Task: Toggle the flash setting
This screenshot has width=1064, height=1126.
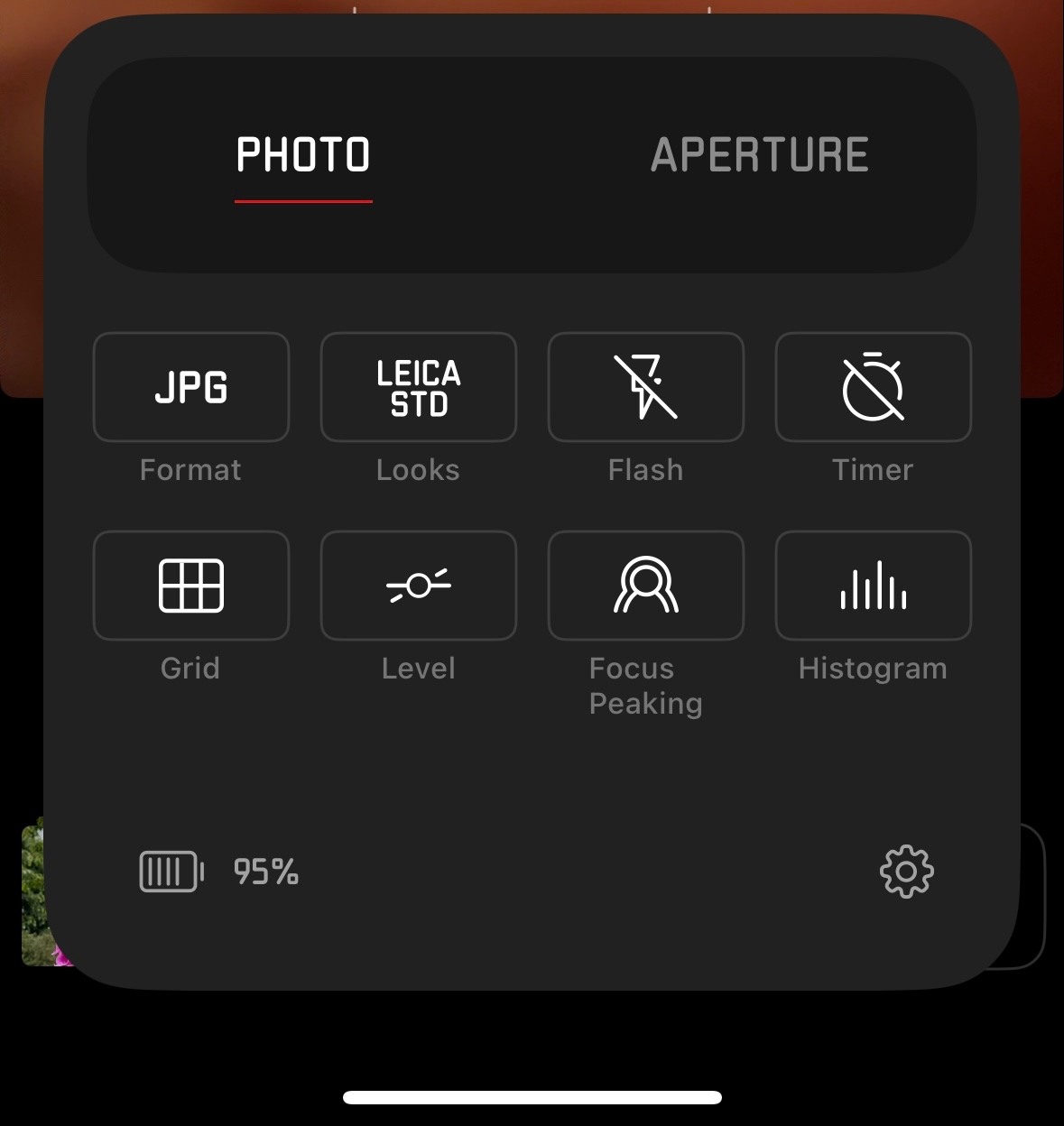Action: [646, 387]
